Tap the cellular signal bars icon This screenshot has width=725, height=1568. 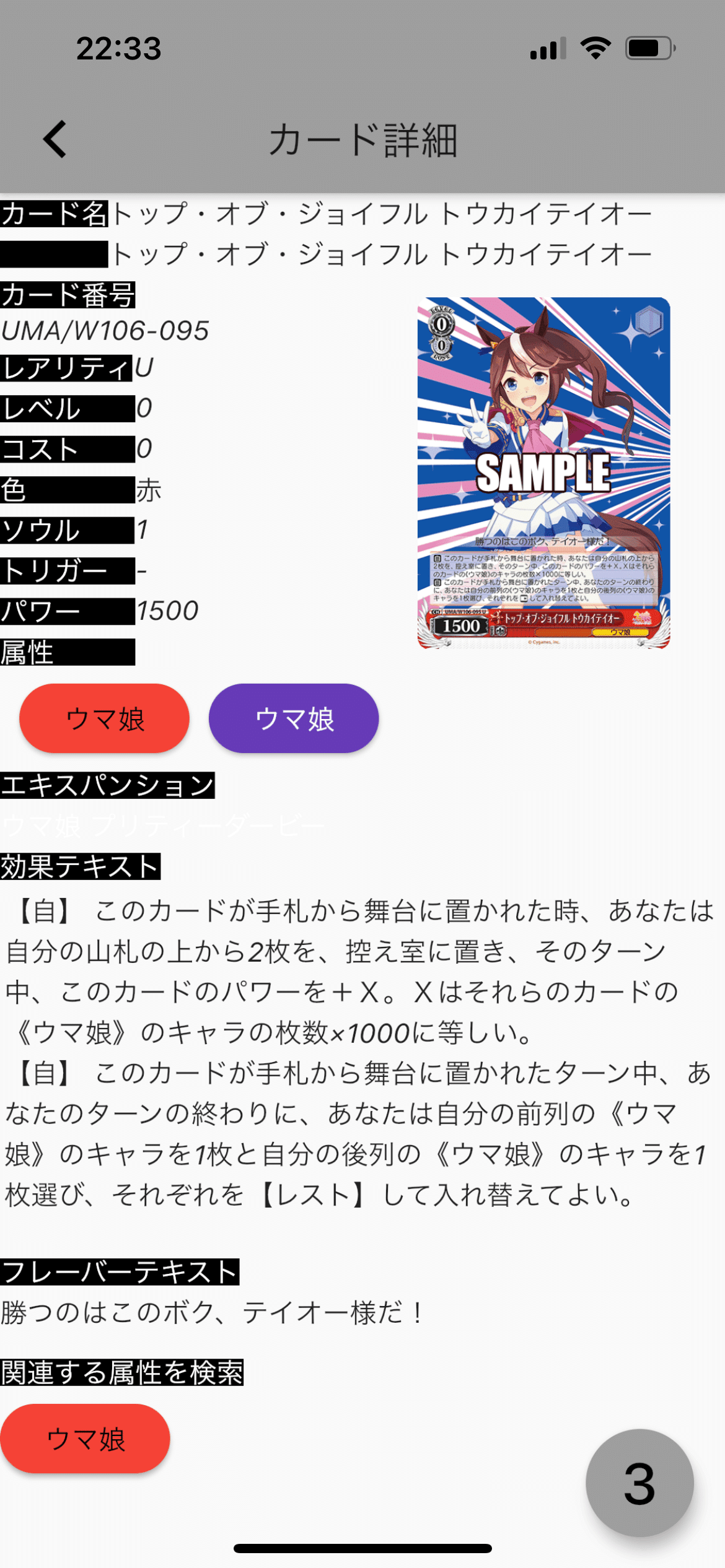548,46
